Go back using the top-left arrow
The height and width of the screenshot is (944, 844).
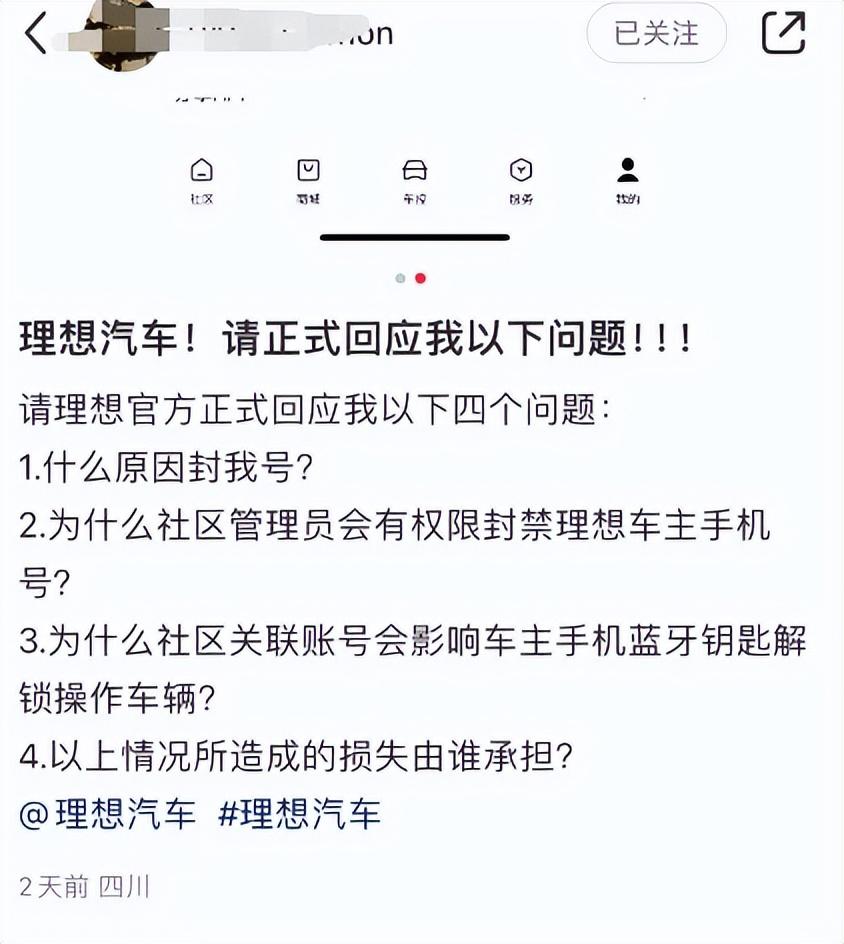(x=36, y=33)
